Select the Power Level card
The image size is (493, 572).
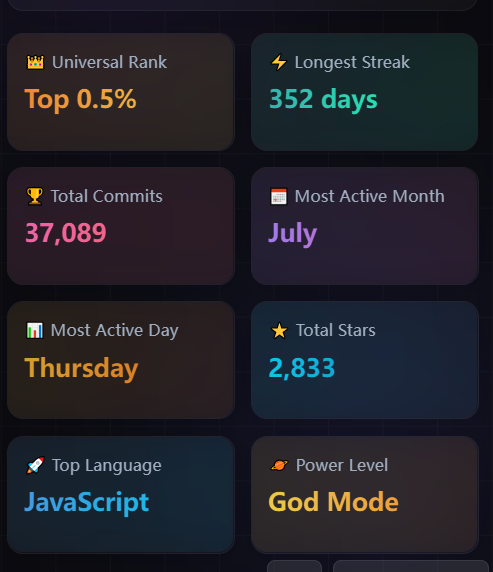click(x=365, y=495)
